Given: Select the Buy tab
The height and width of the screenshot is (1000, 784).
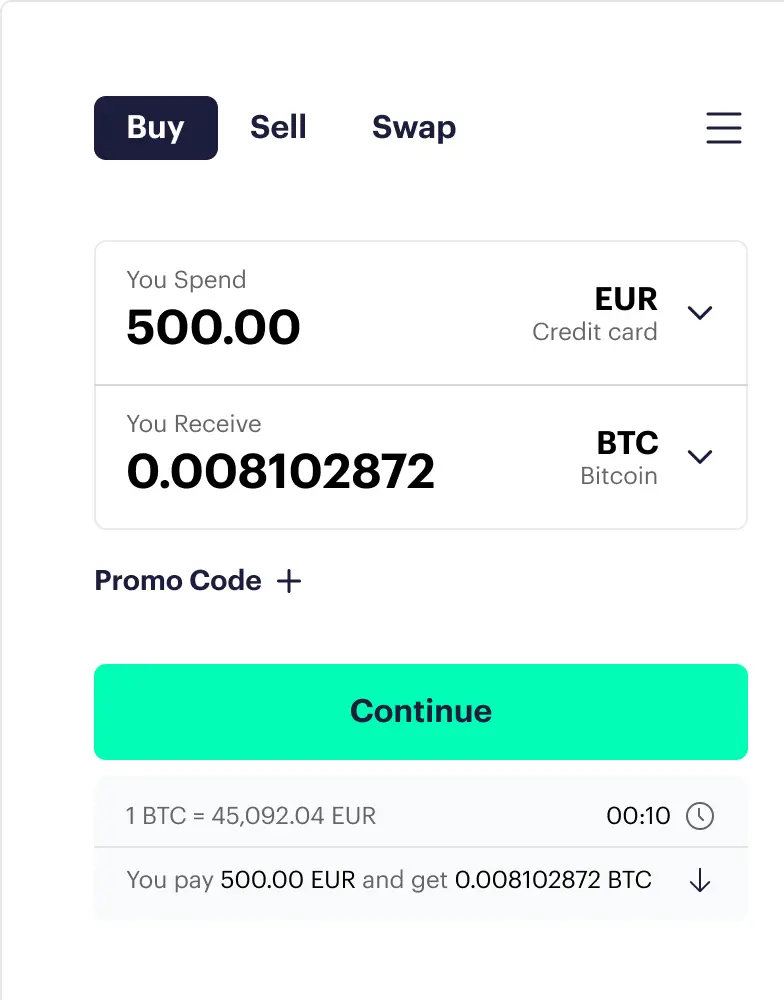Looking at the screenshot, I should (x=156, y=128).
